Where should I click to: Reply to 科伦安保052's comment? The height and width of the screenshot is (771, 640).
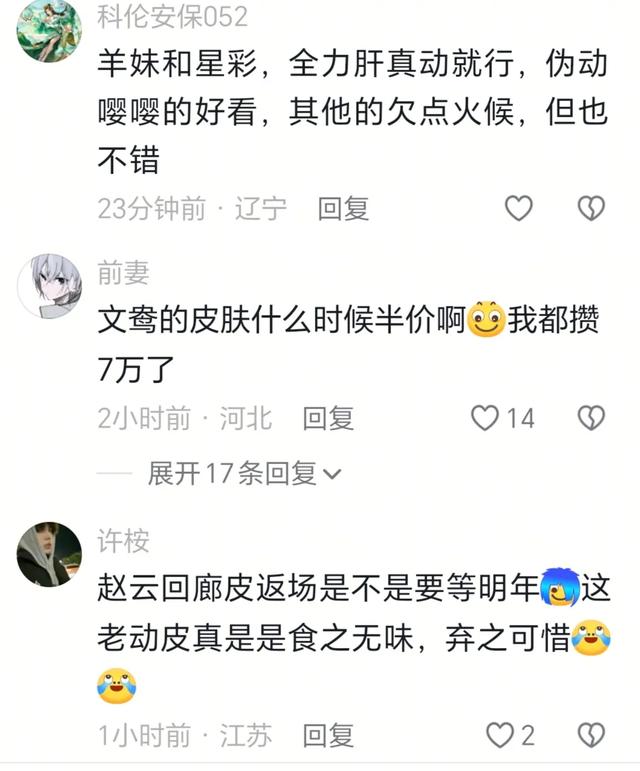[x=343, y=208]
